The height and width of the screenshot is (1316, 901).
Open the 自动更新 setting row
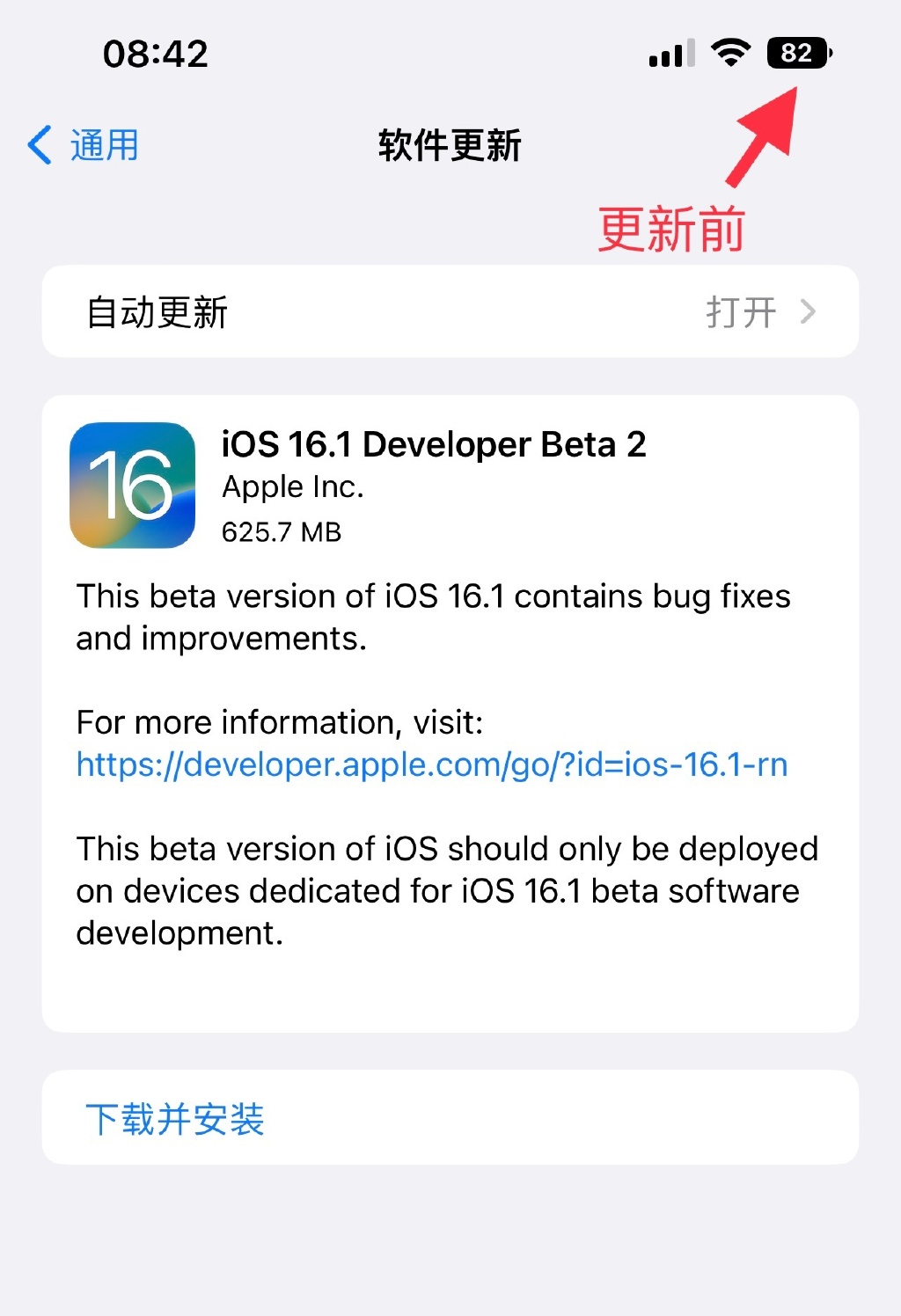[450, 312]
